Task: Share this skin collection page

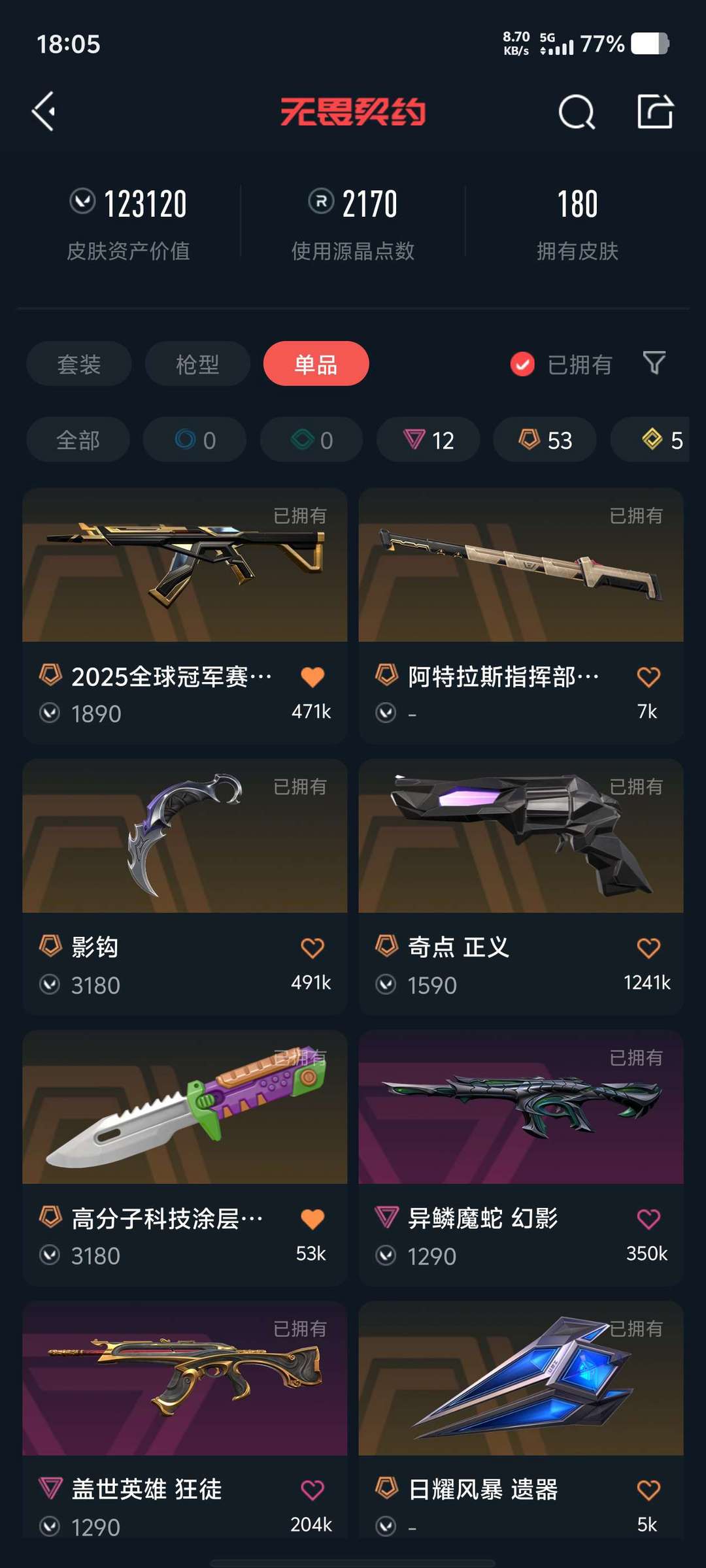Action: click(x=655, y=112)
